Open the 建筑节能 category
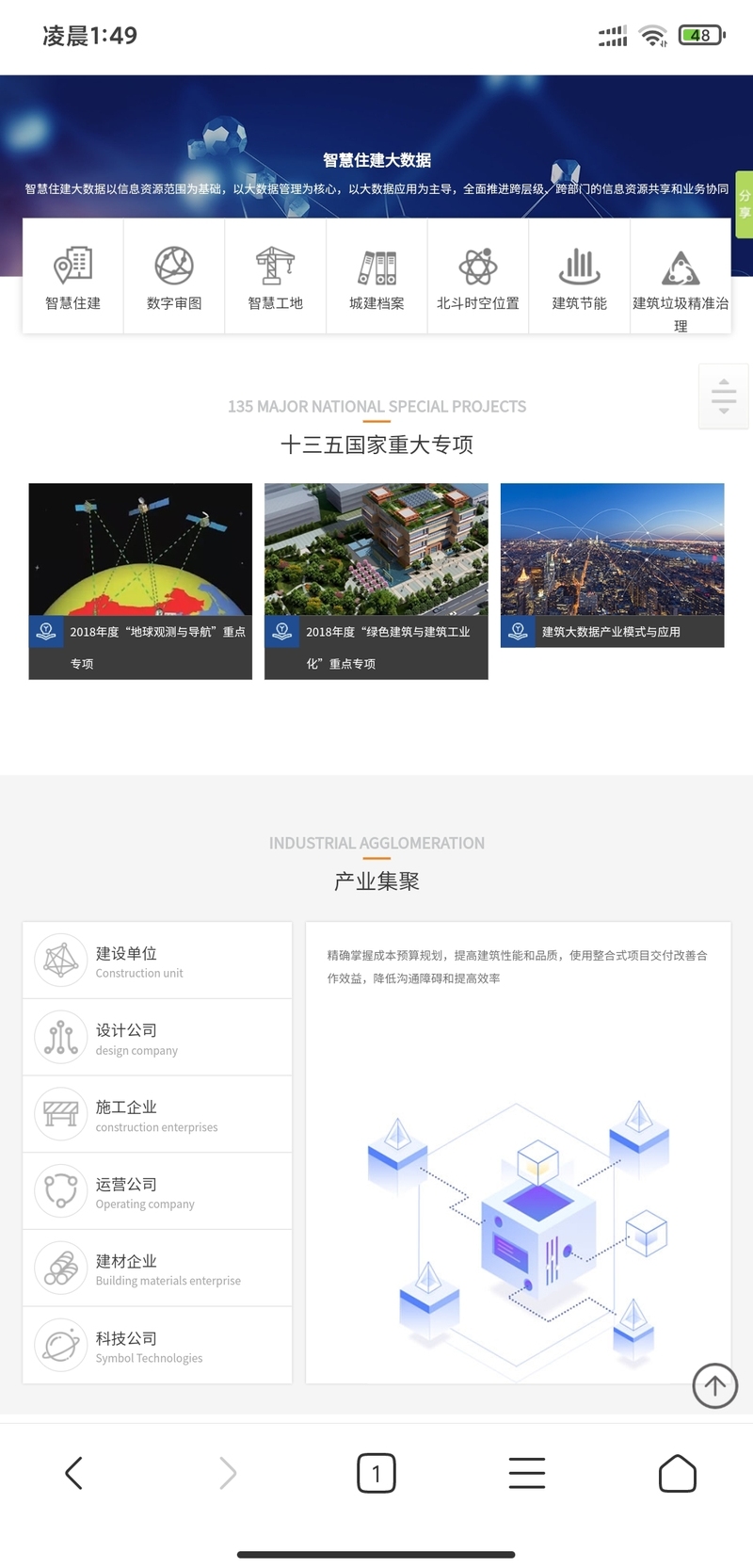Screen dimensions: 753x1568 [x=579, y=276]
